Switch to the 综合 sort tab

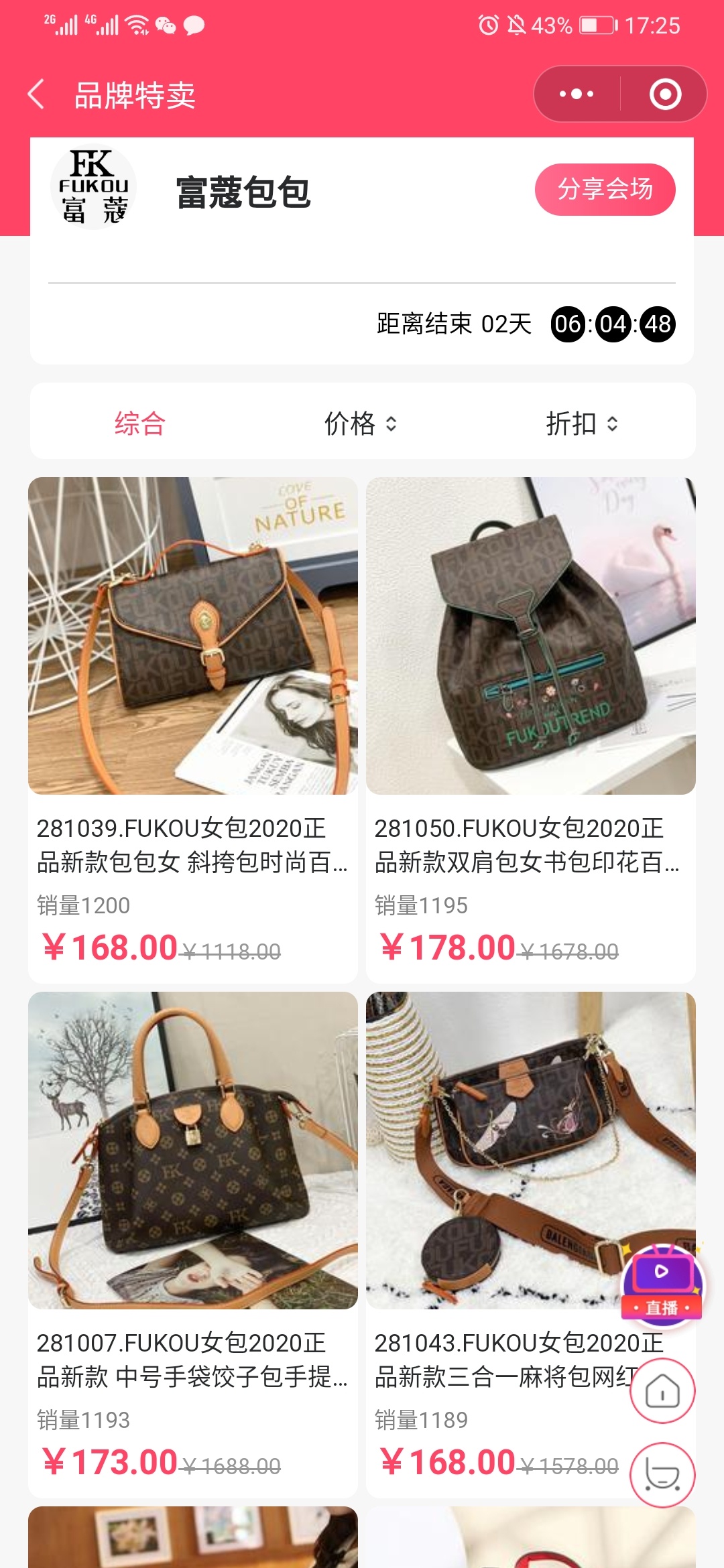139,423
